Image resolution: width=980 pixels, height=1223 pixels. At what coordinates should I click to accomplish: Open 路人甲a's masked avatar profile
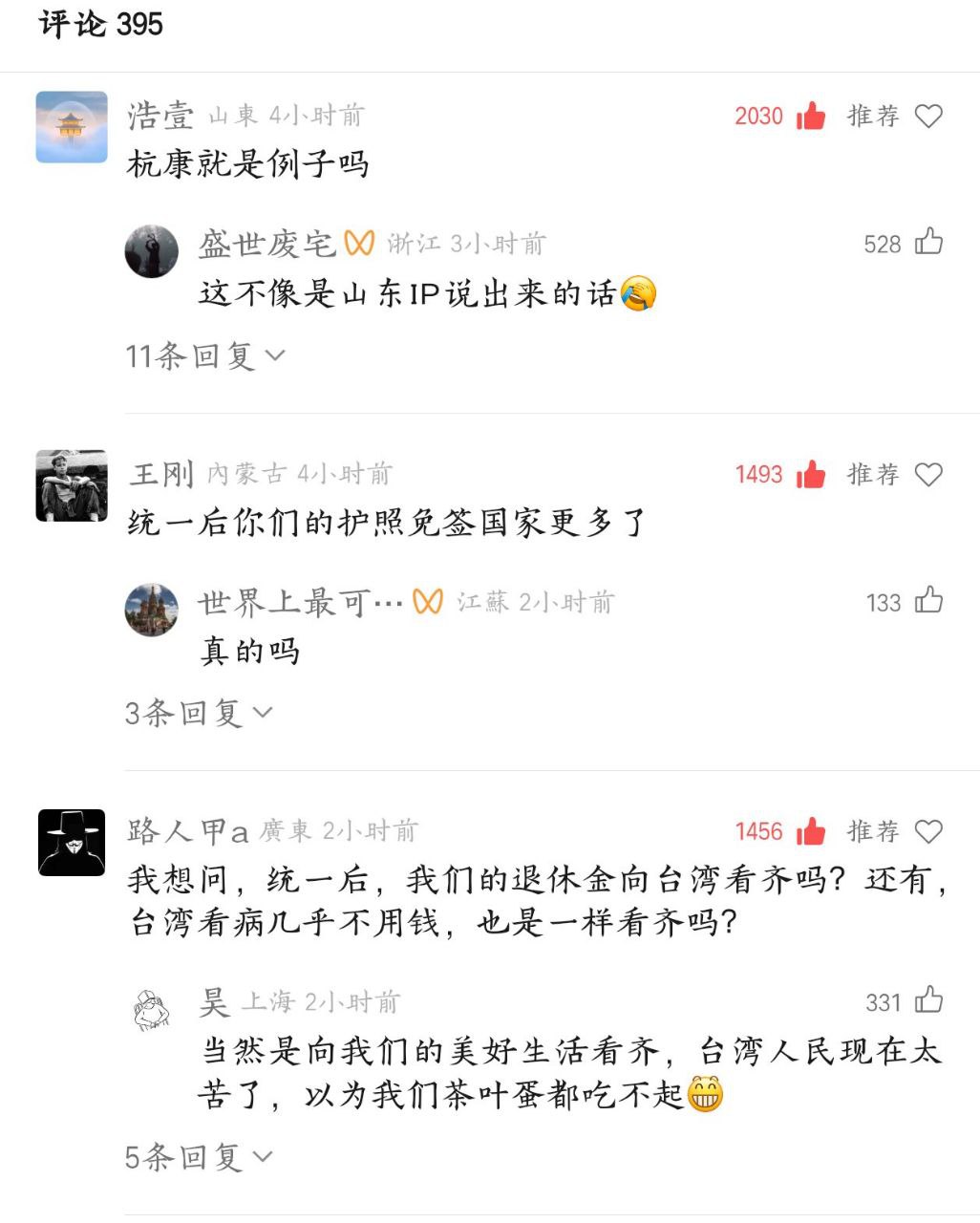pyautogui.click(x=72, y=842)
